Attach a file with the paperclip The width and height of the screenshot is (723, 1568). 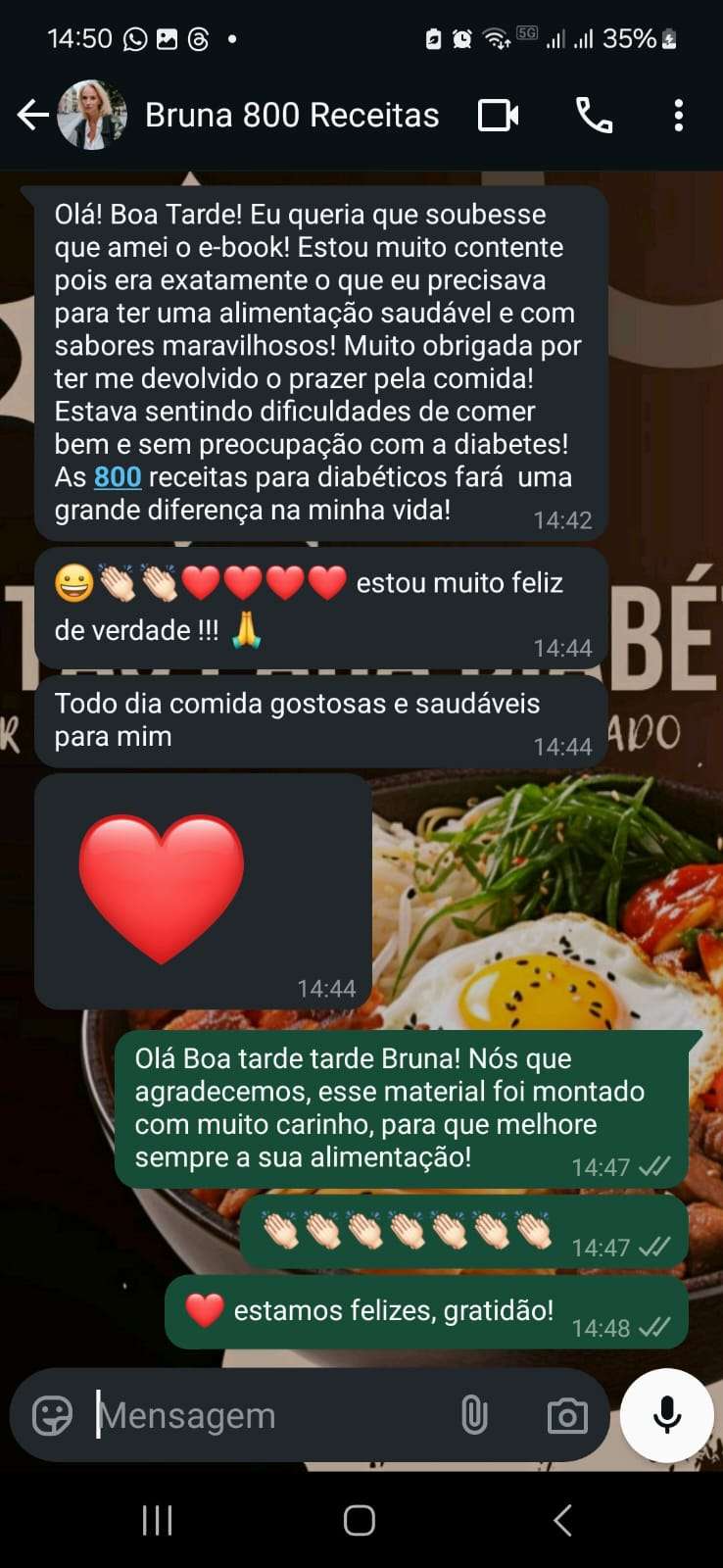point(474,1415)
